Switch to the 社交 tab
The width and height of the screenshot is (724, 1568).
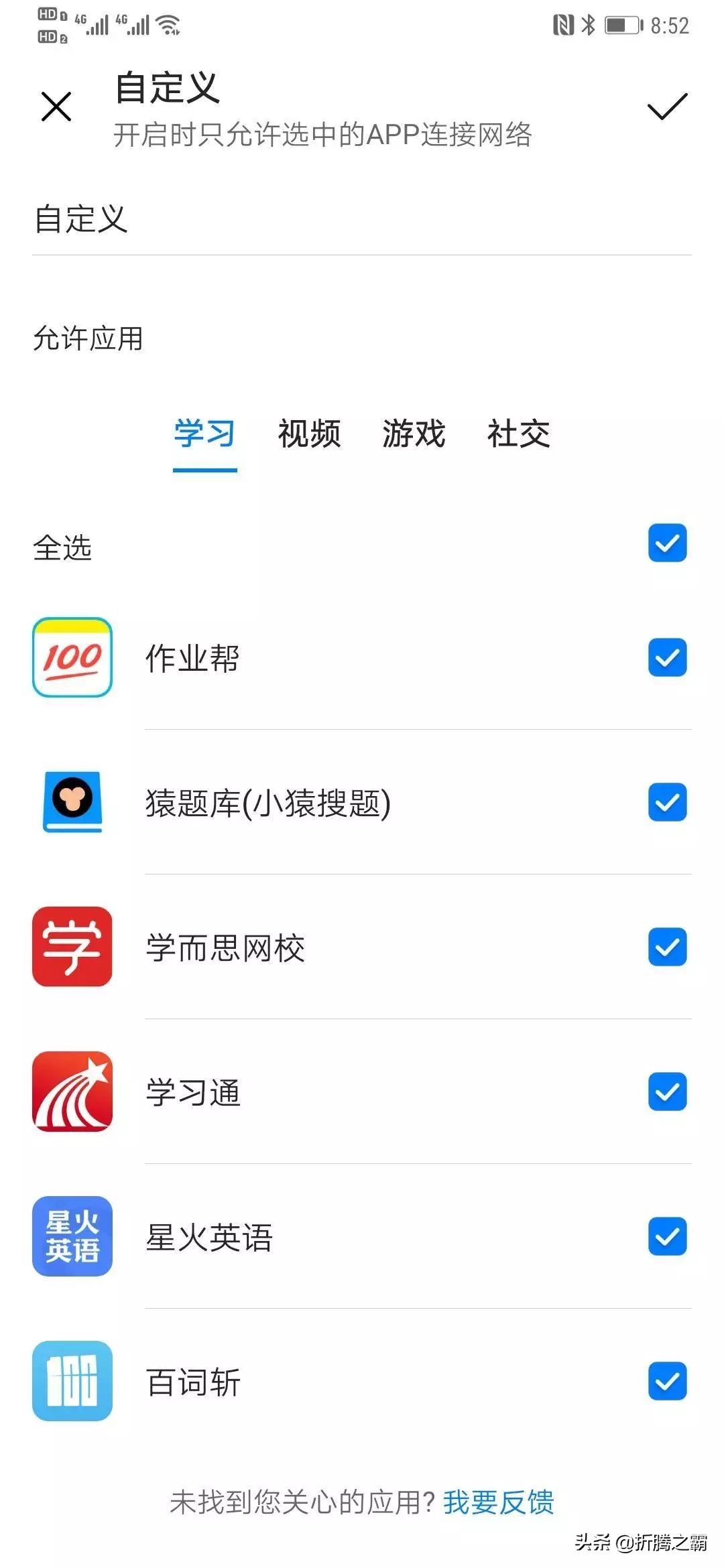tap(519, 434)
